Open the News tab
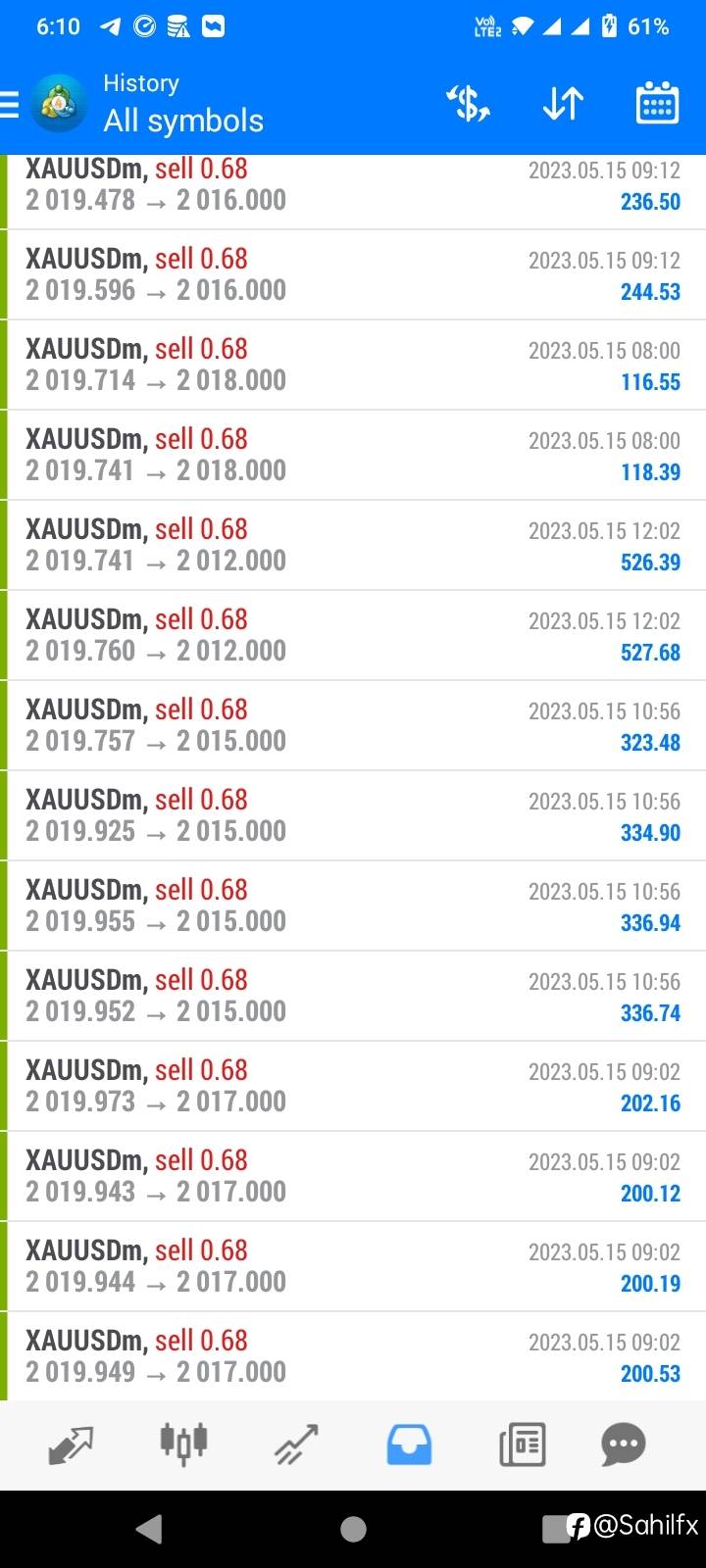The width and height of the screenshot is (706, 1568). tap(522, 1445)
